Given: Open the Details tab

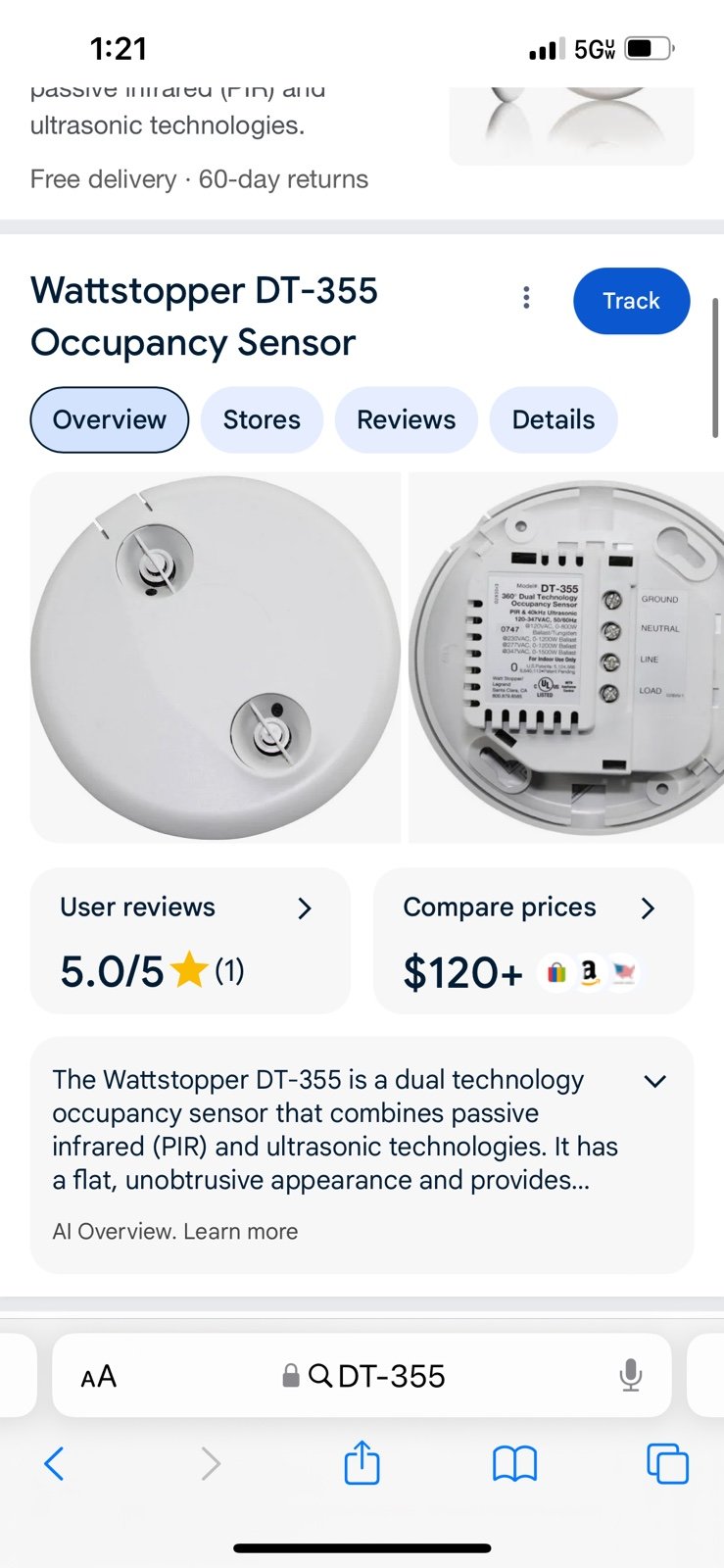Looking at the screenshot, I should [553, 419].
